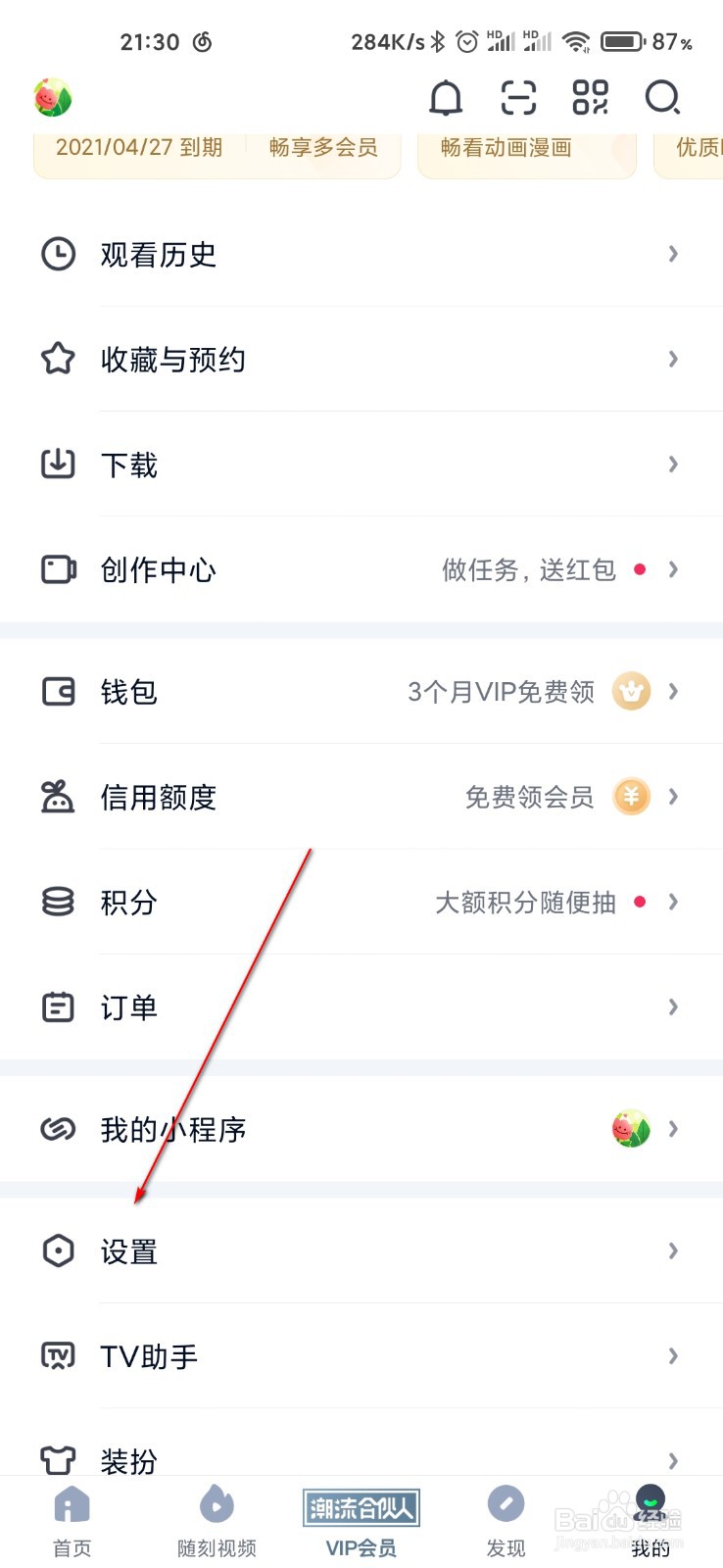Viewport: 723px width, 1568px height.
Task: Expand the 收藏与预约 row chevron
Action: click(673, 359)
